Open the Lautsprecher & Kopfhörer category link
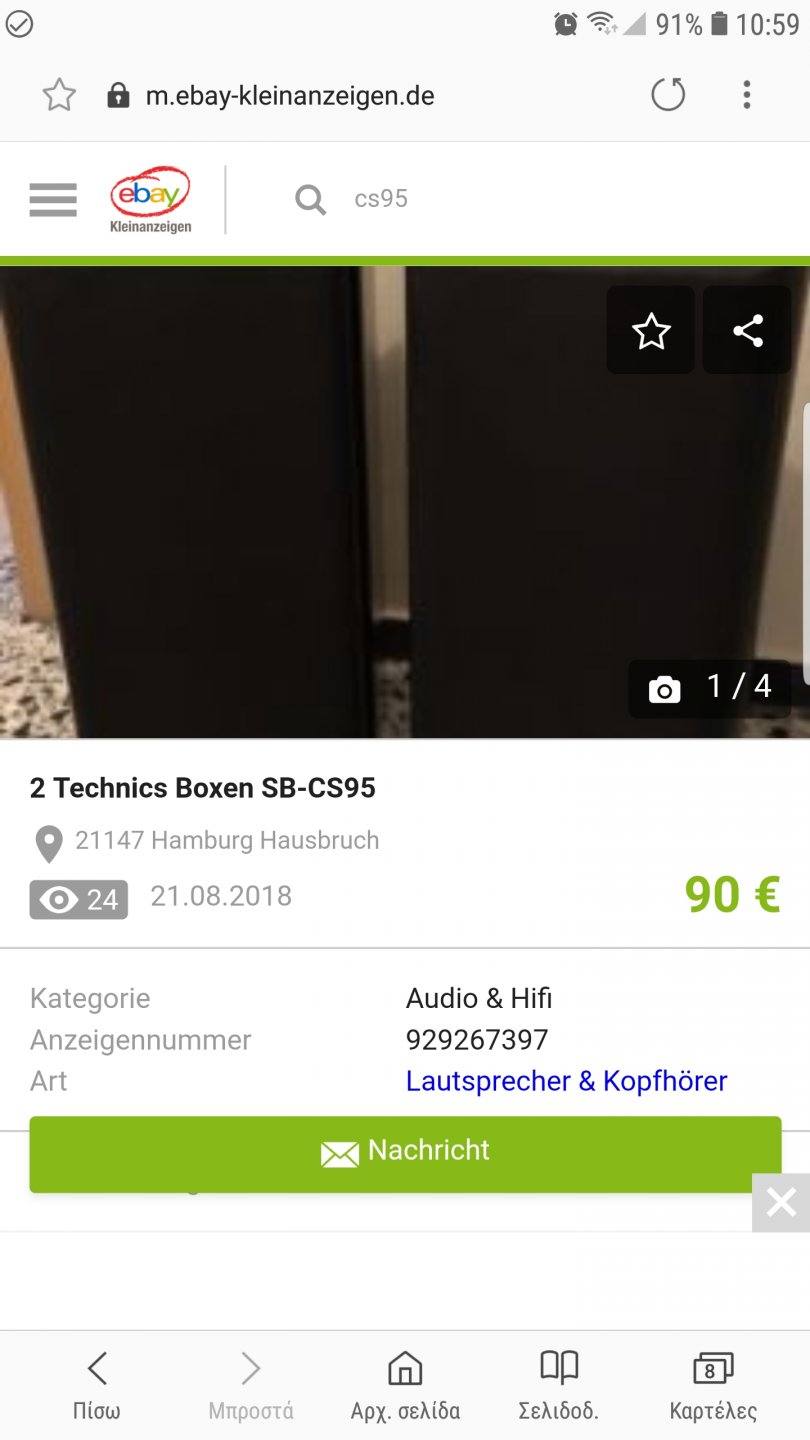 pos(566,1081)
